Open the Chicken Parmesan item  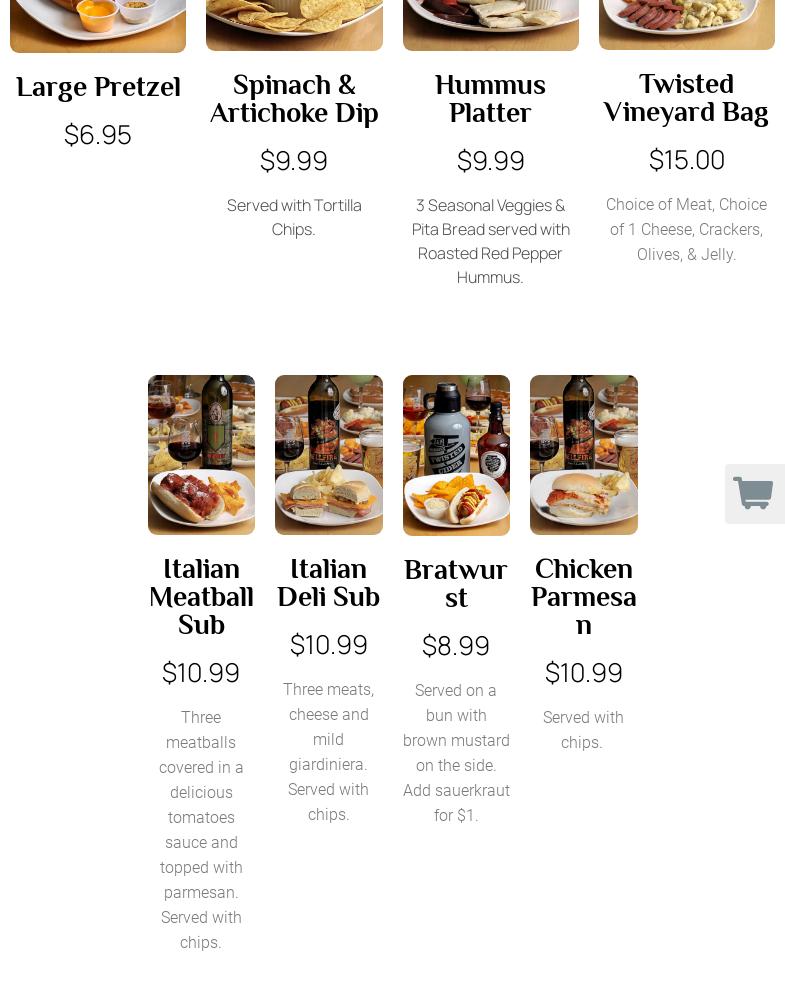(x=583, y=597)
